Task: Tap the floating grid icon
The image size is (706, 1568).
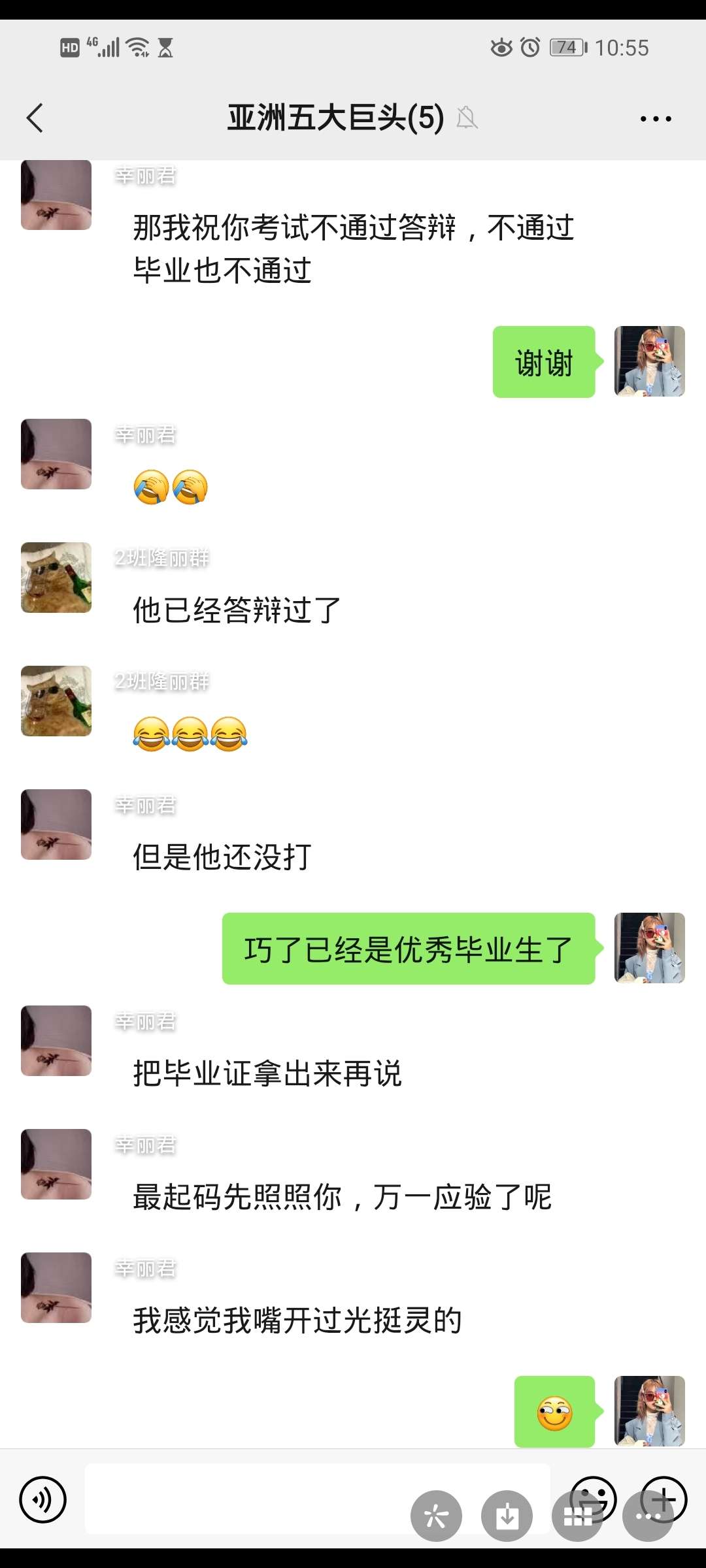Action: [x=577, y=1516]
